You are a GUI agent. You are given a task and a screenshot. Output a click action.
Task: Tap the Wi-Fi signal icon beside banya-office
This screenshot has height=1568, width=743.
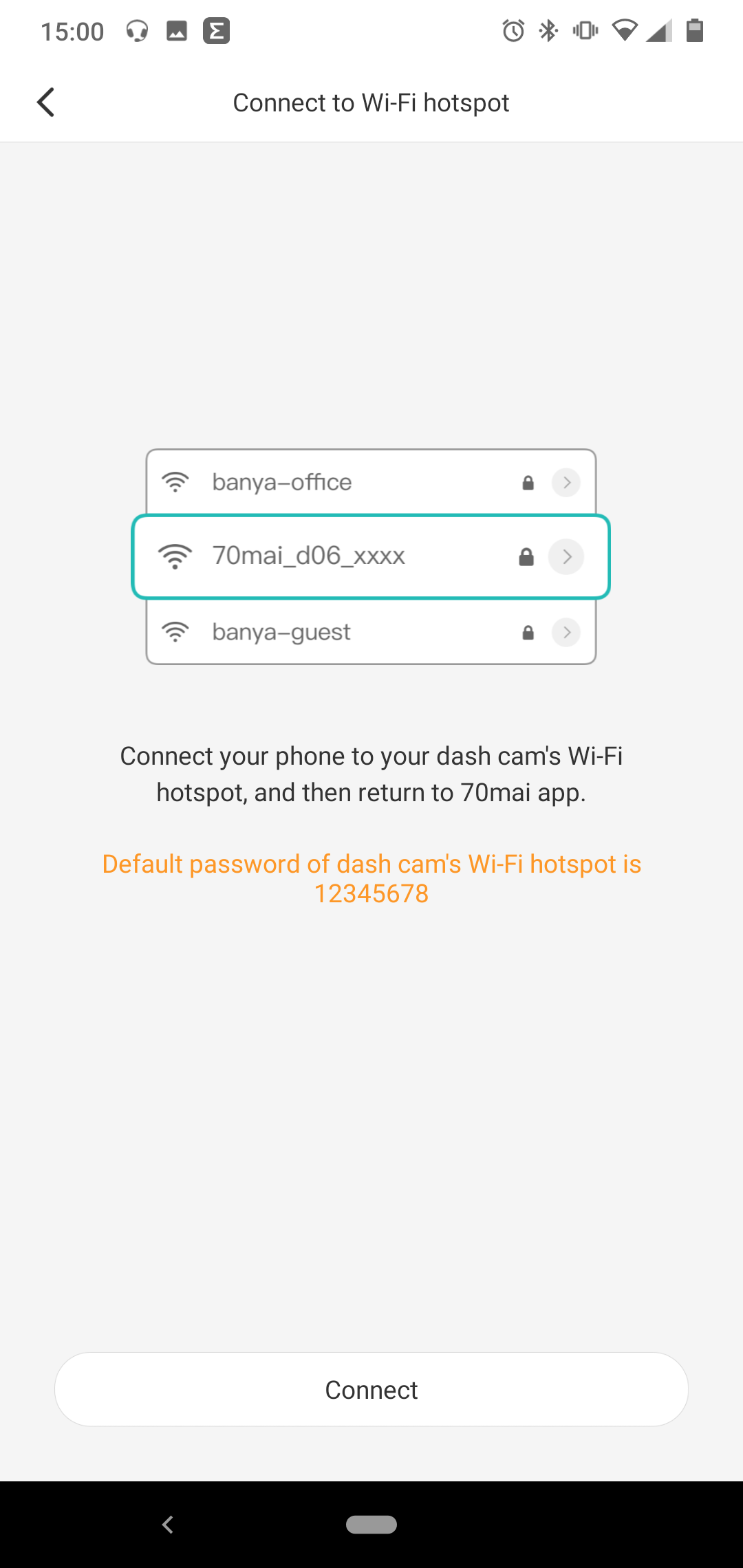(x=174, y=482)
